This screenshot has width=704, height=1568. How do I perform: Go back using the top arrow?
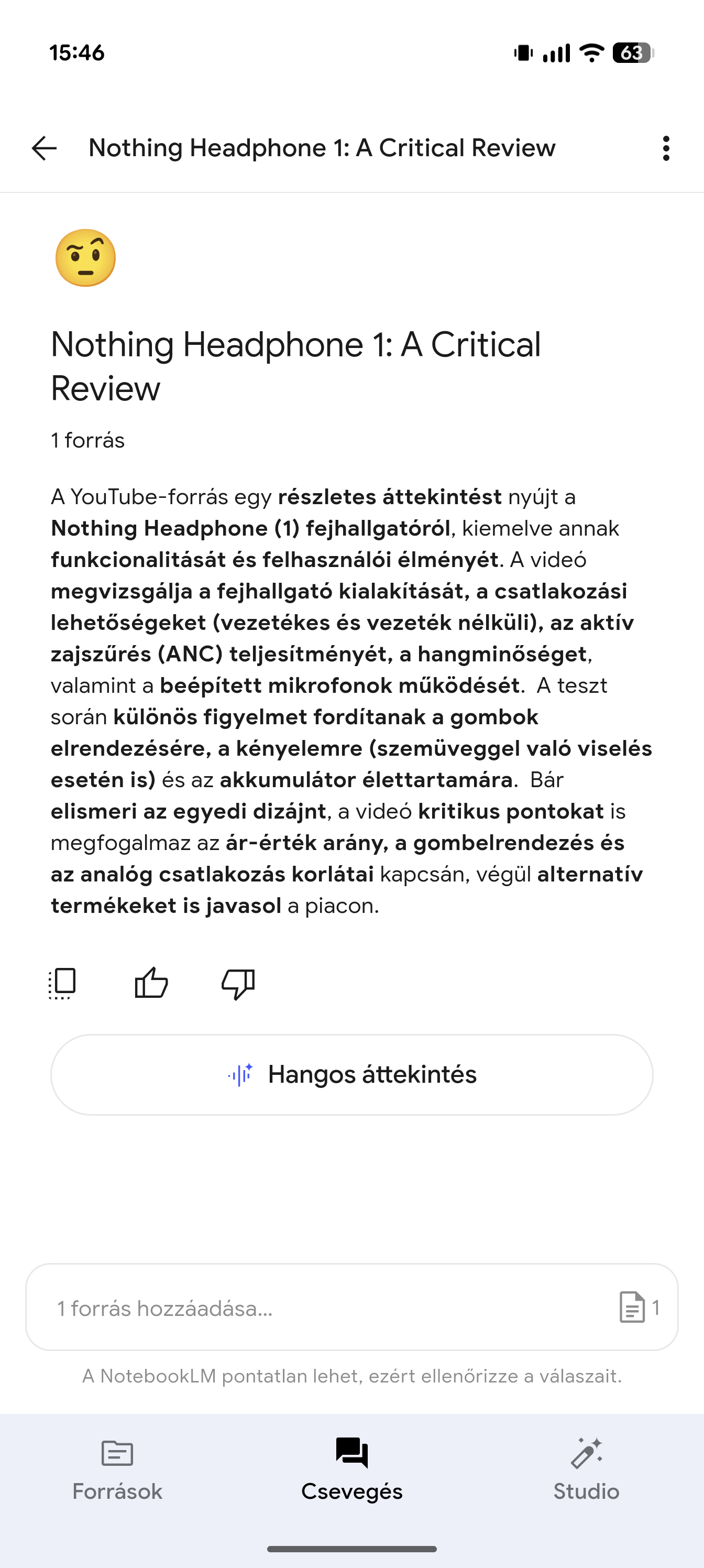pyautogui.click(x=44, y=148)
